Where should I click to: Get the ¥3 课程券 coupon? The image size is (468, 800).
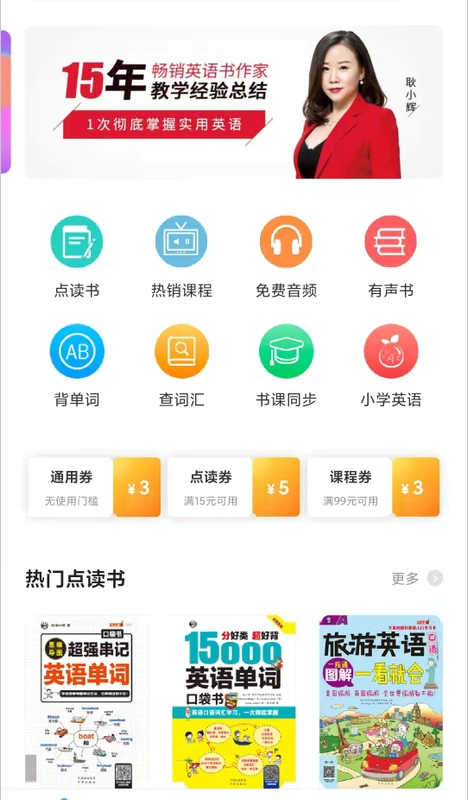[374, 487]
